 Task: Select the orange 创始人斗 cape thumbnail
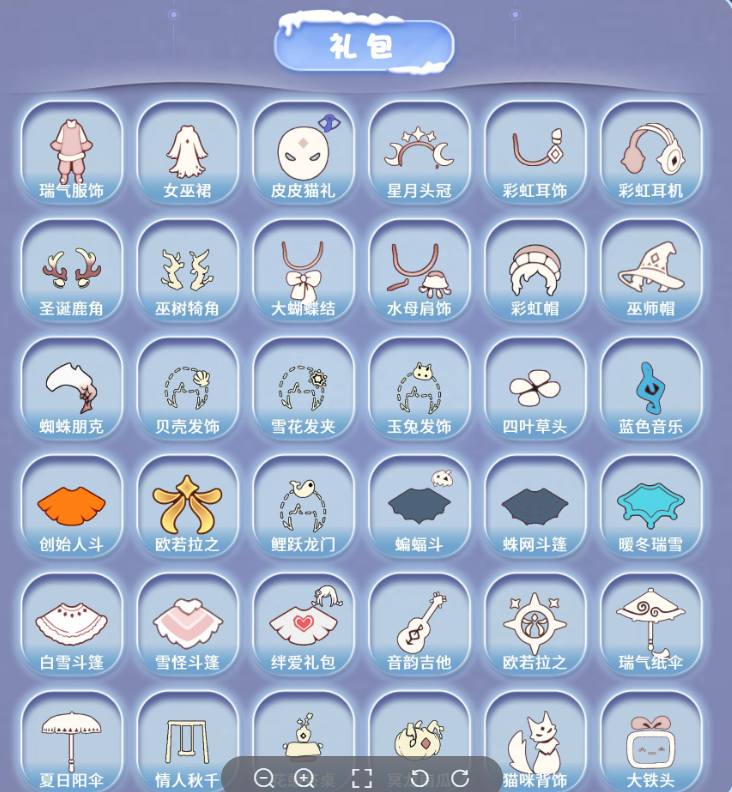70,503
